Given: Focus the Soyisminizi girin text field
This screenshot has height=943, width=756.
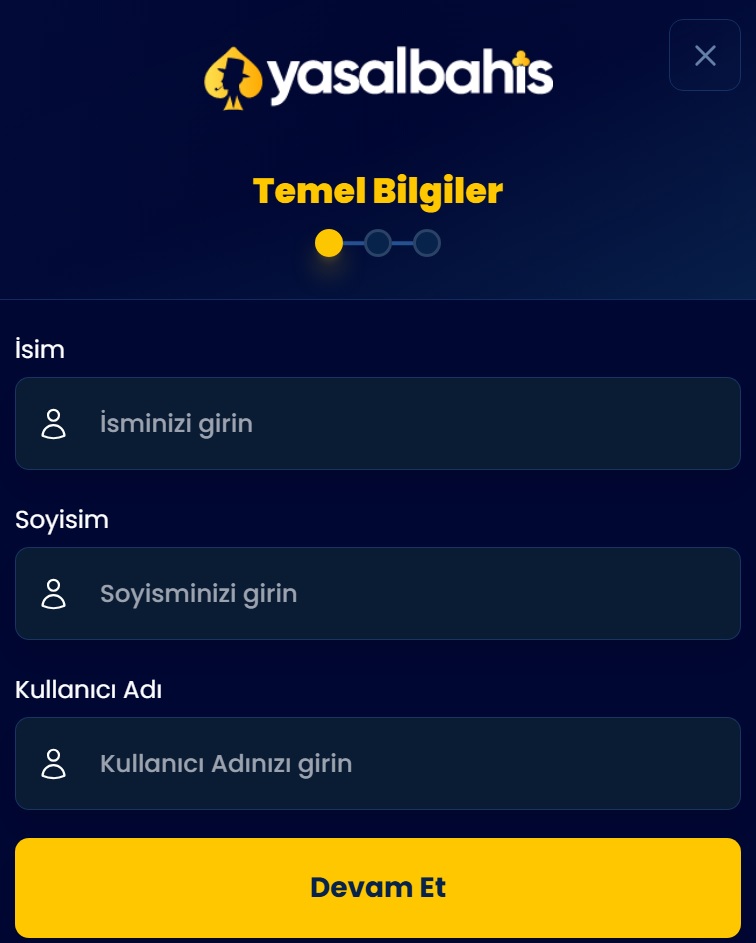Looking at the screenshot, I should tap(377, 593).
